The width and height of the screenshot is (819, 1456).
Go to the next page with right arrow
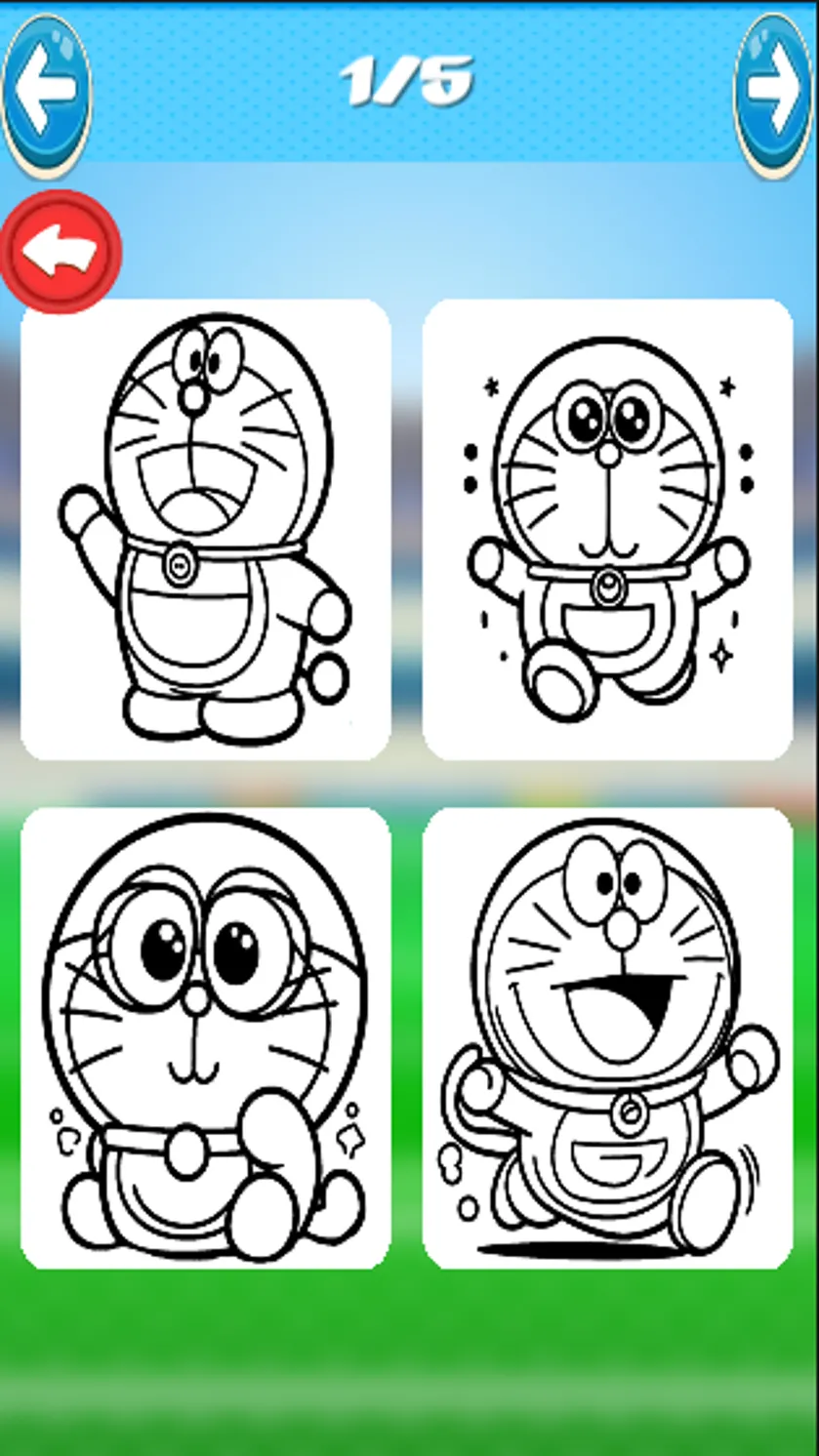pos(773,95)
